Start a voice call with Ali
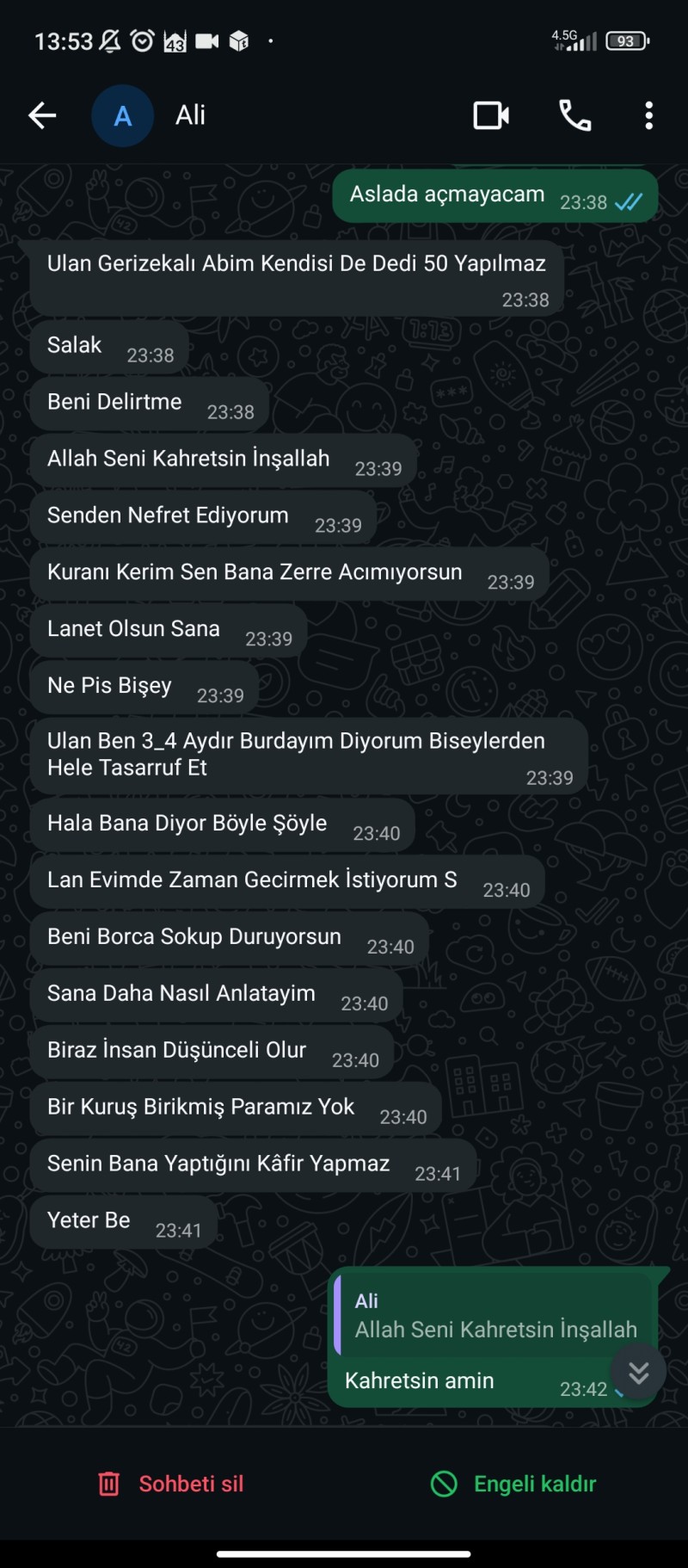688x1568 pixels. (x=574, y=115)
